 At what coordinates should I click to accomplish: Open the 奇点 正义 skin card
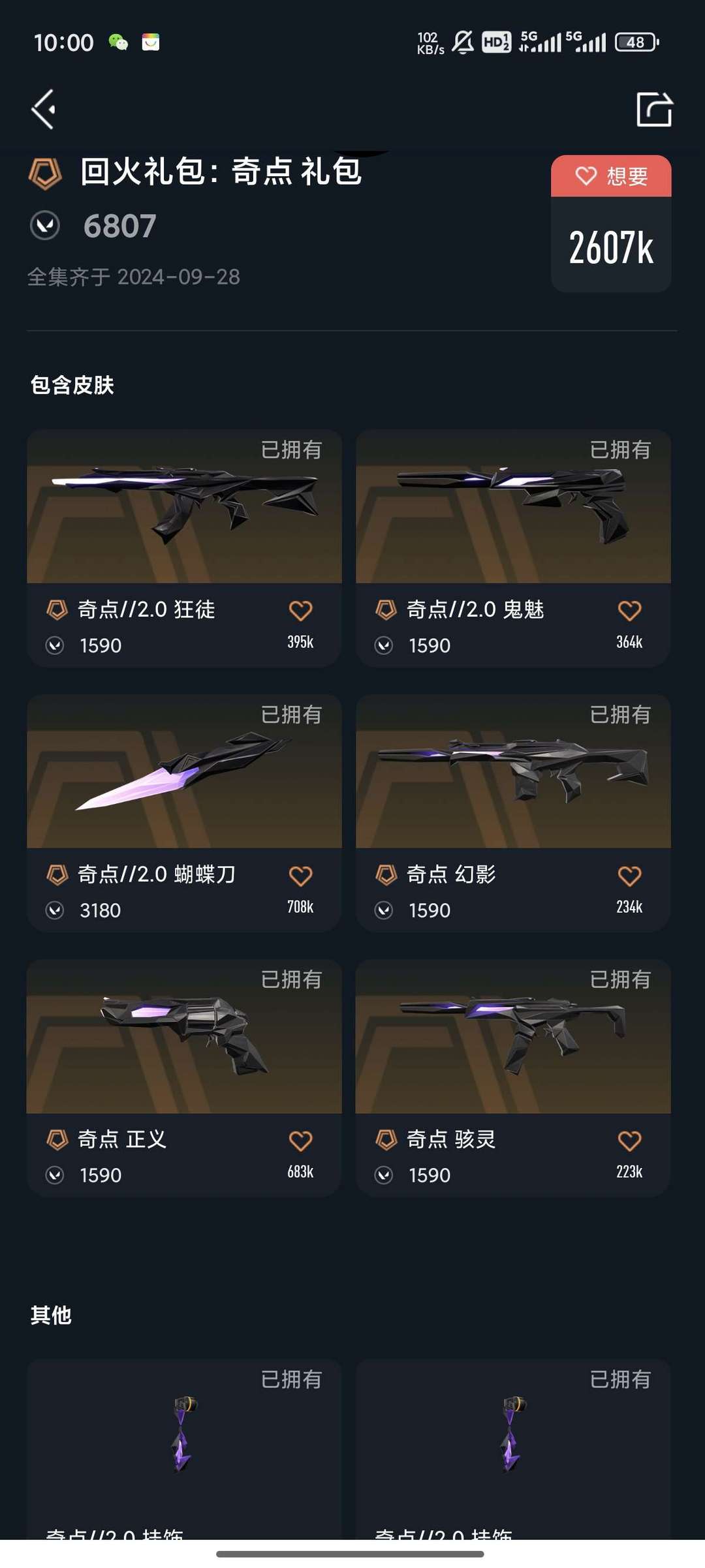(x=184, y=1078)
